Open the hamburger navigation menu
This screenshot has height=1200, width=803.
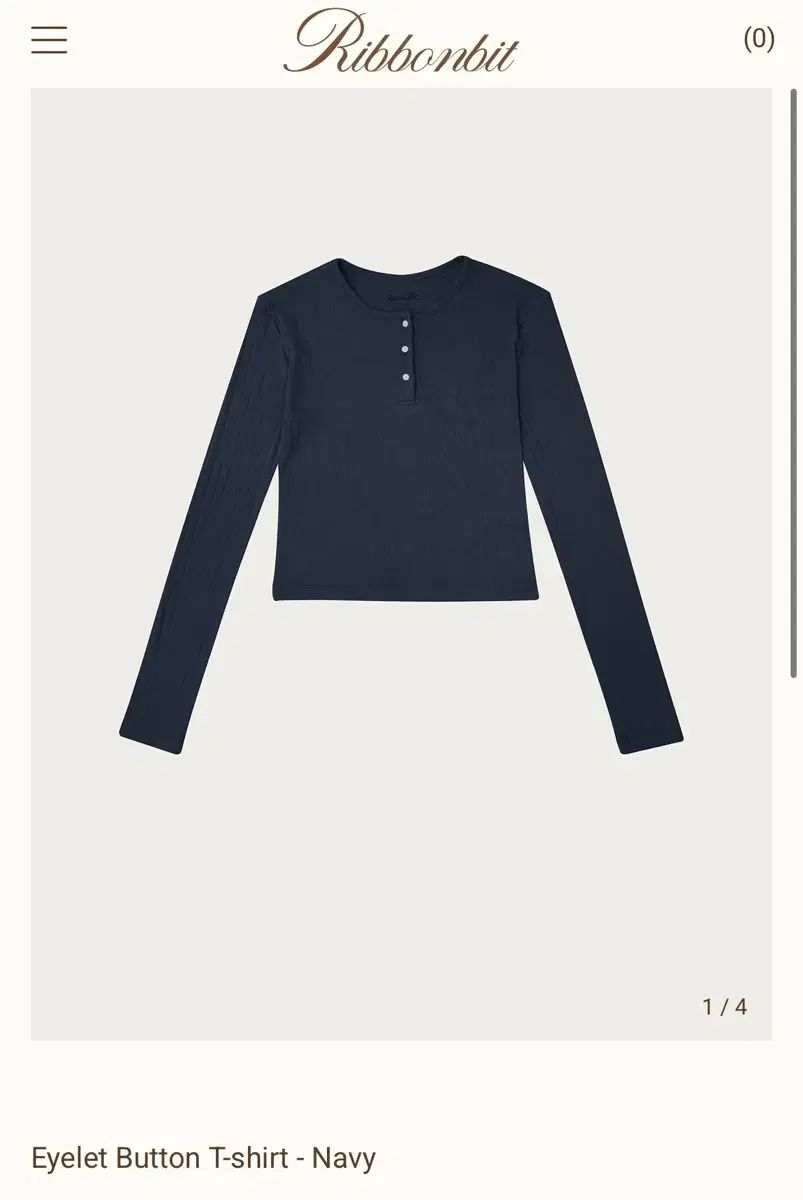(x=47, y=41)
